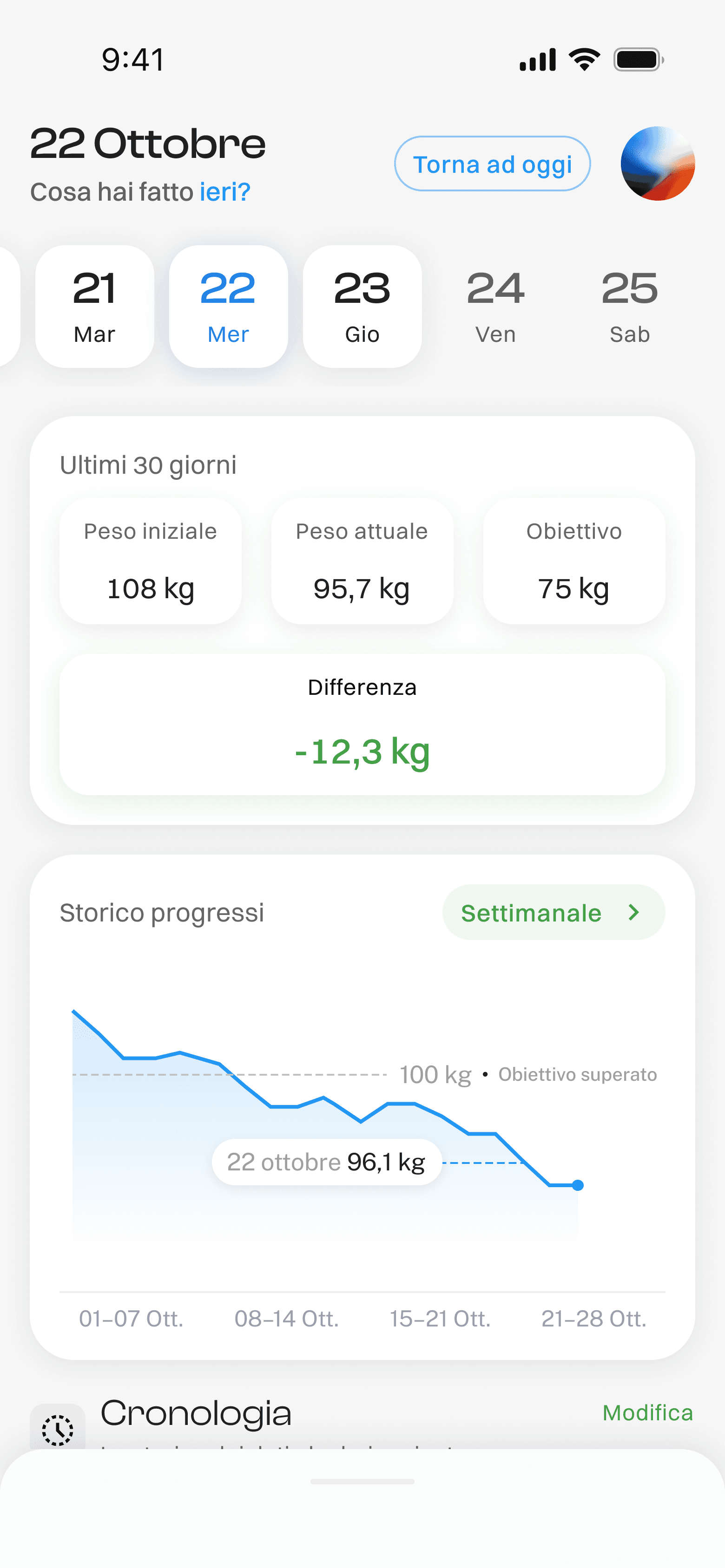Select Tuesday 21 Mar date cell
The height and width of the screenshot is (1568, 725).
pyautogui.click(x=94, y=306)
